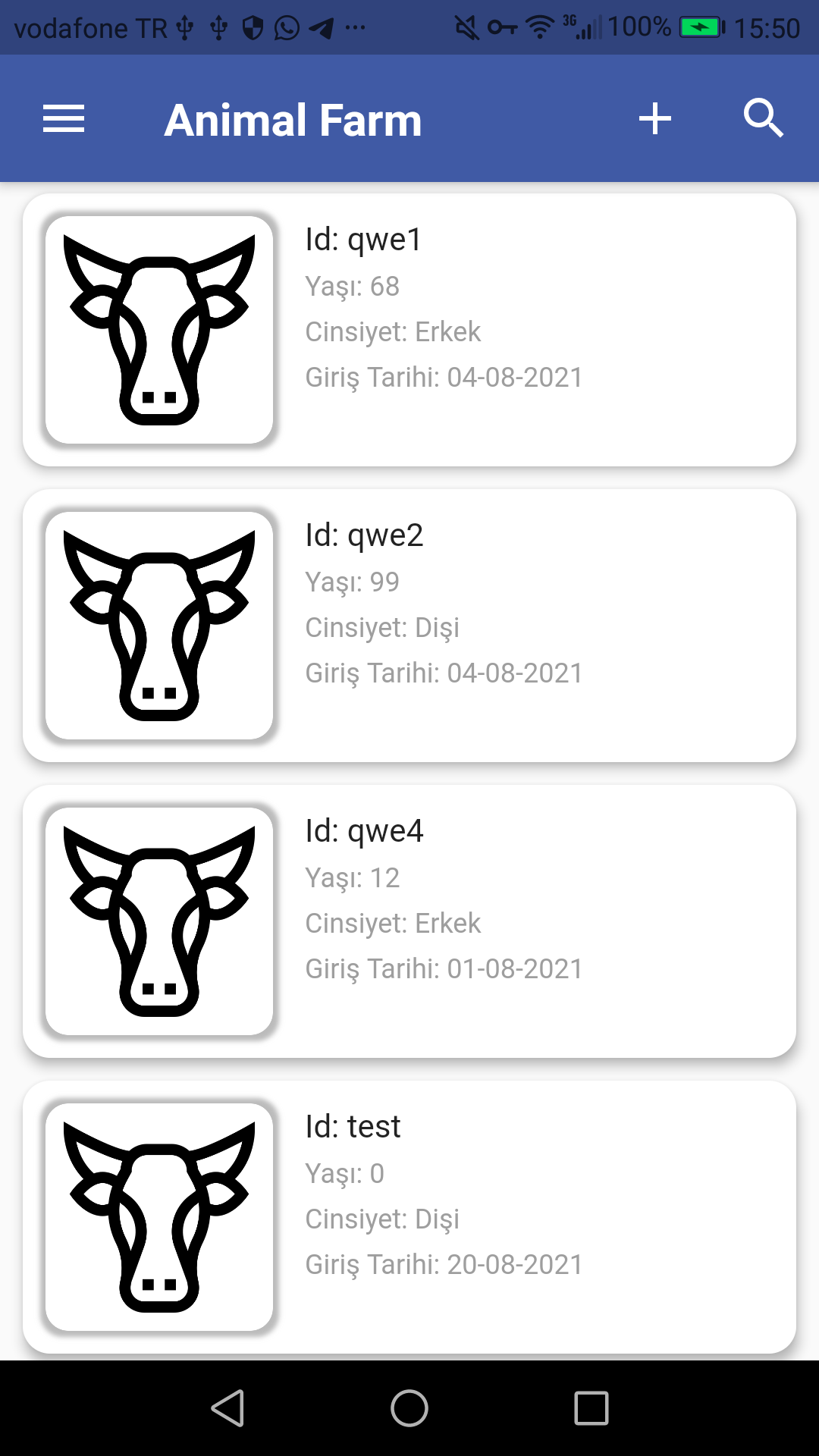819x1456 pixels.
Task: Tap the Giriş Tarihi text of animal test
Action: (444, 1265)
